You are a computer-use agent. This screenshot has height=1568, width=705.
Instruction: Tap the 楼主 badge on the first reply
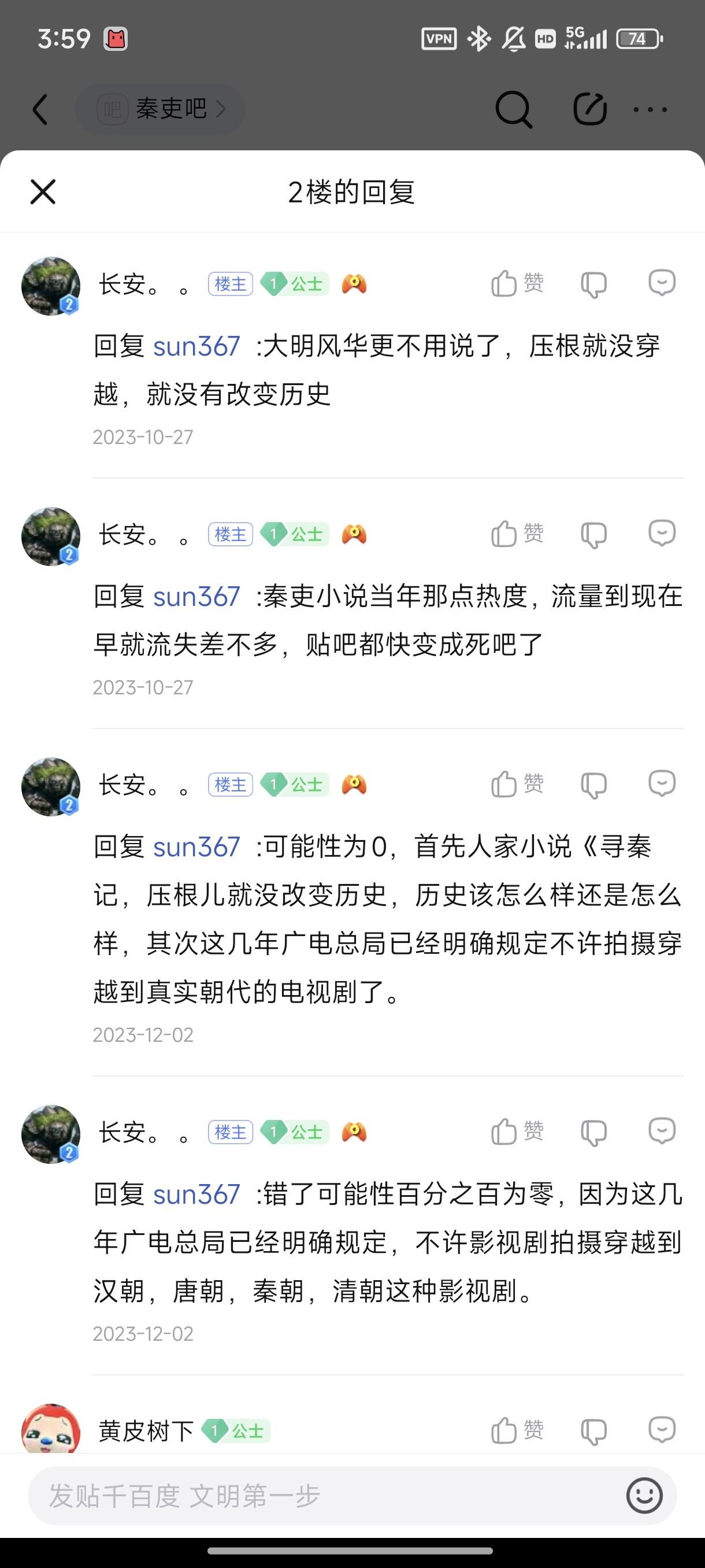tap(231, 284)
